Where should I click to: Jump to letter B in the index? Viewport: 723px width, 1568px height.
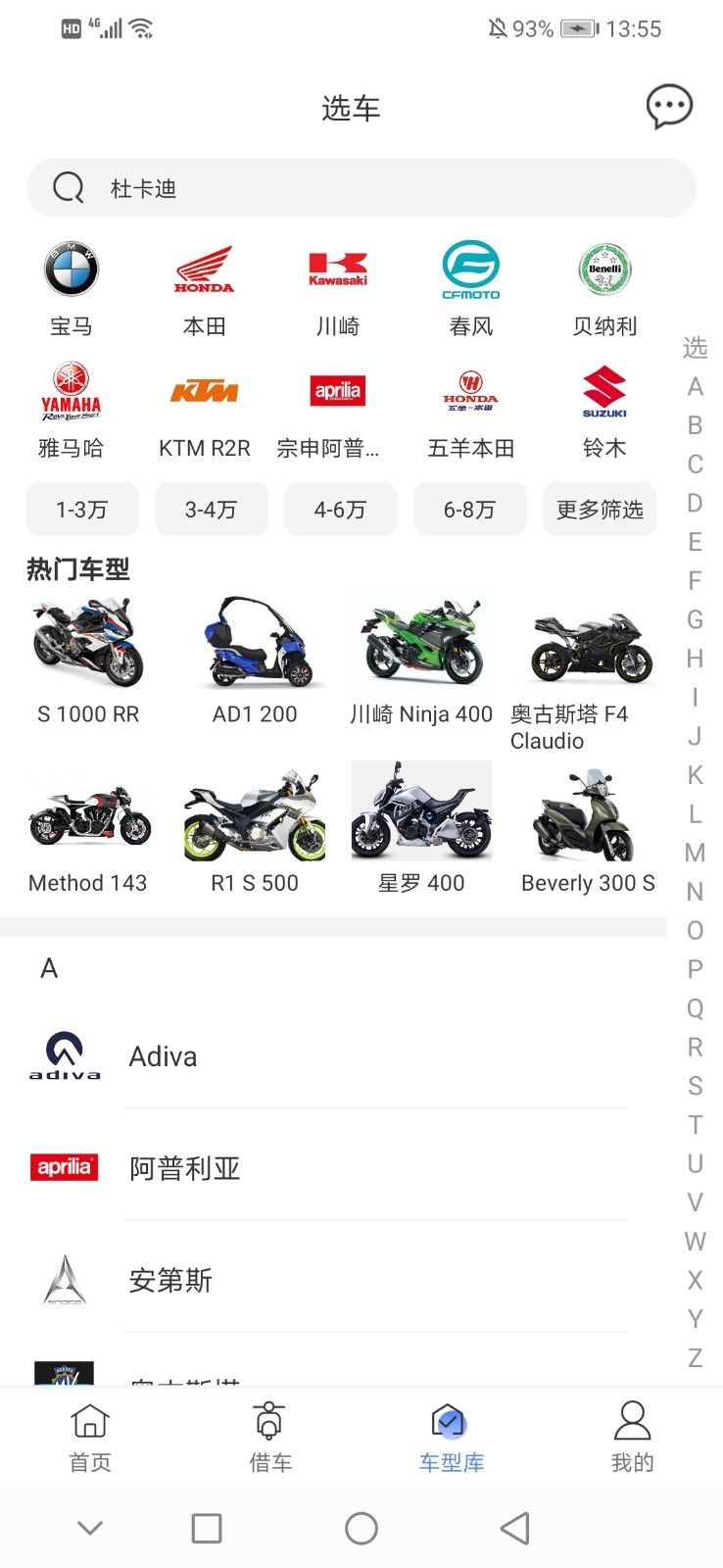(696, 425)
